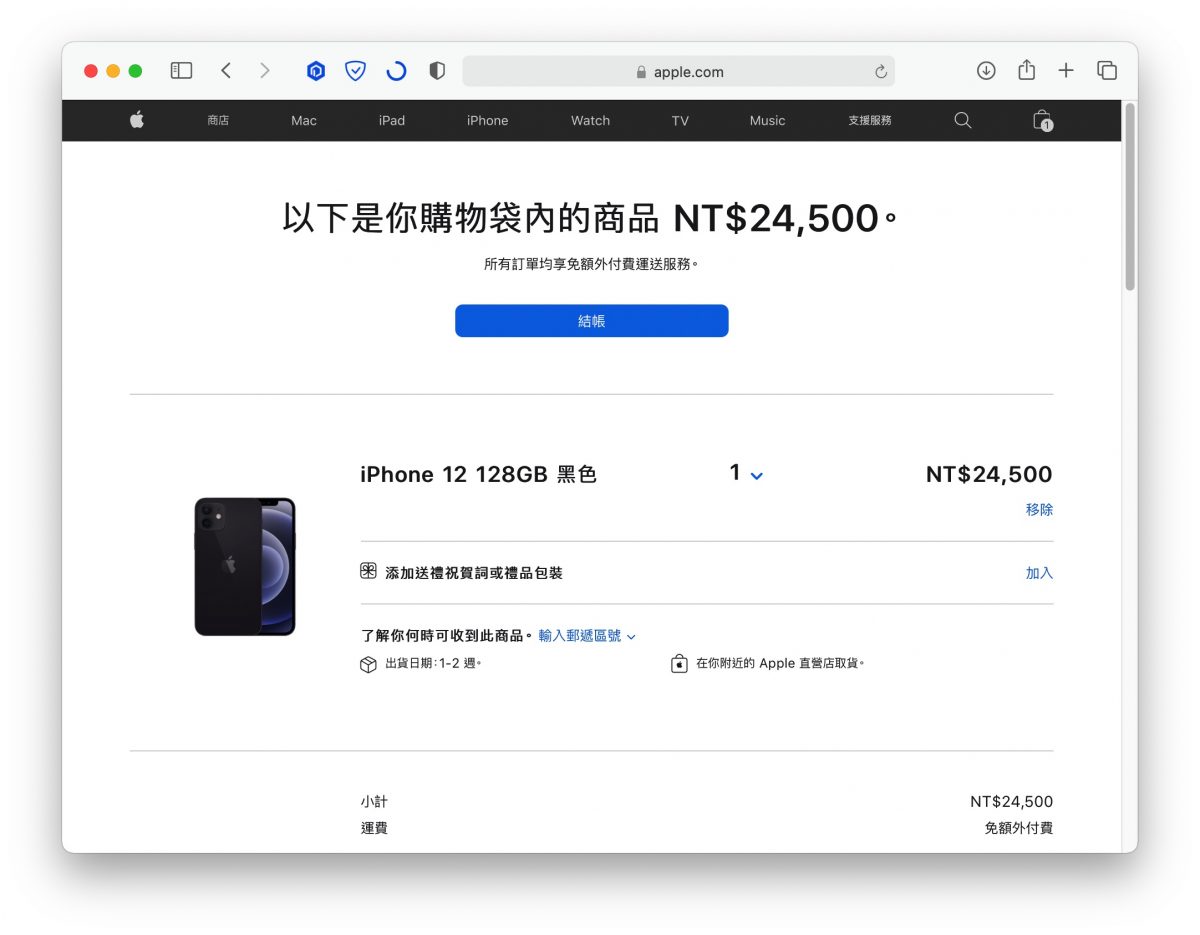The image size is (1200, 935).
Task: Open the TV navigation item
Action: 680,120
